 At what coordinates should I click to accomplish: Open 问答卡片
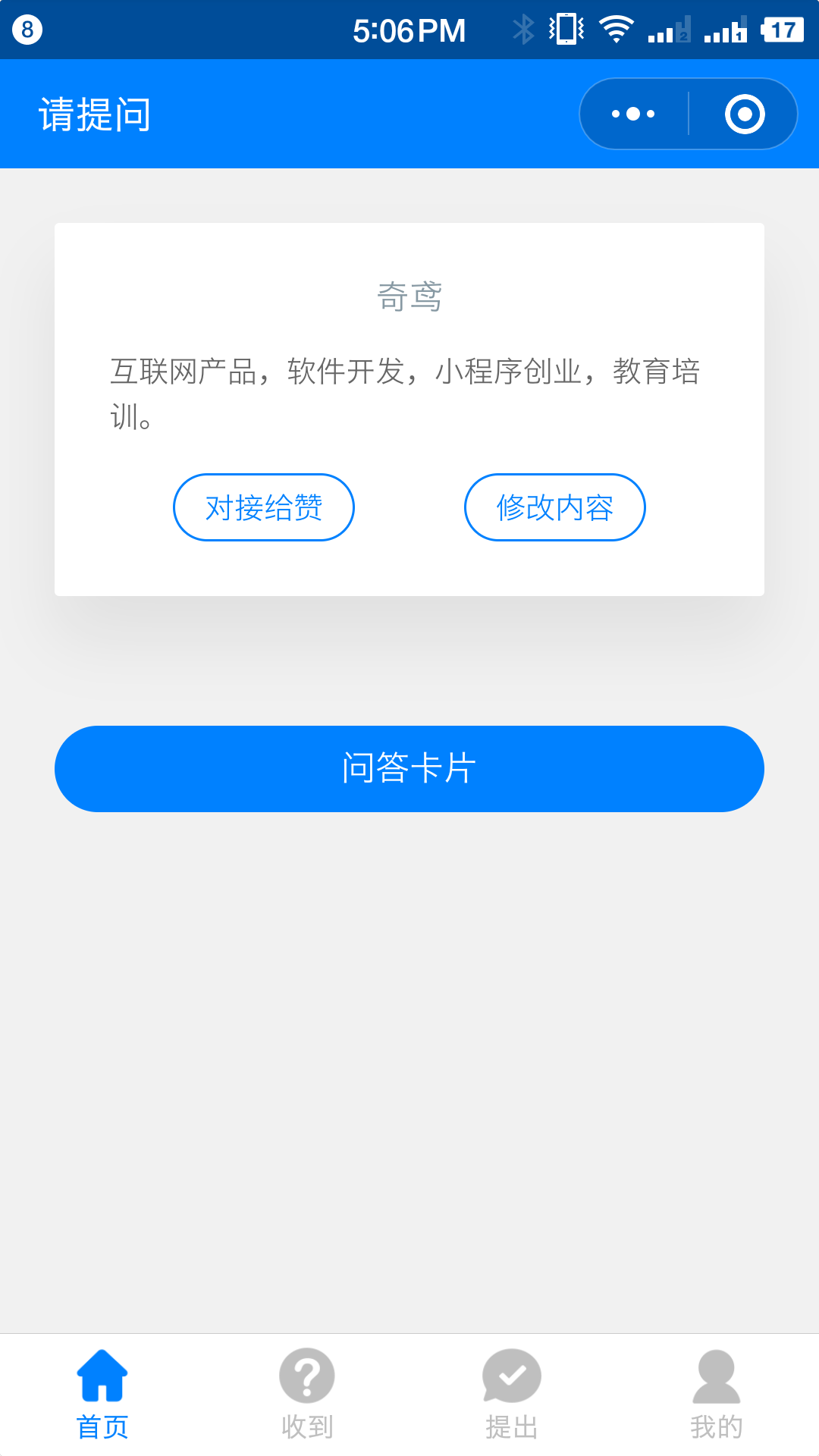click(x=409, y=769)
